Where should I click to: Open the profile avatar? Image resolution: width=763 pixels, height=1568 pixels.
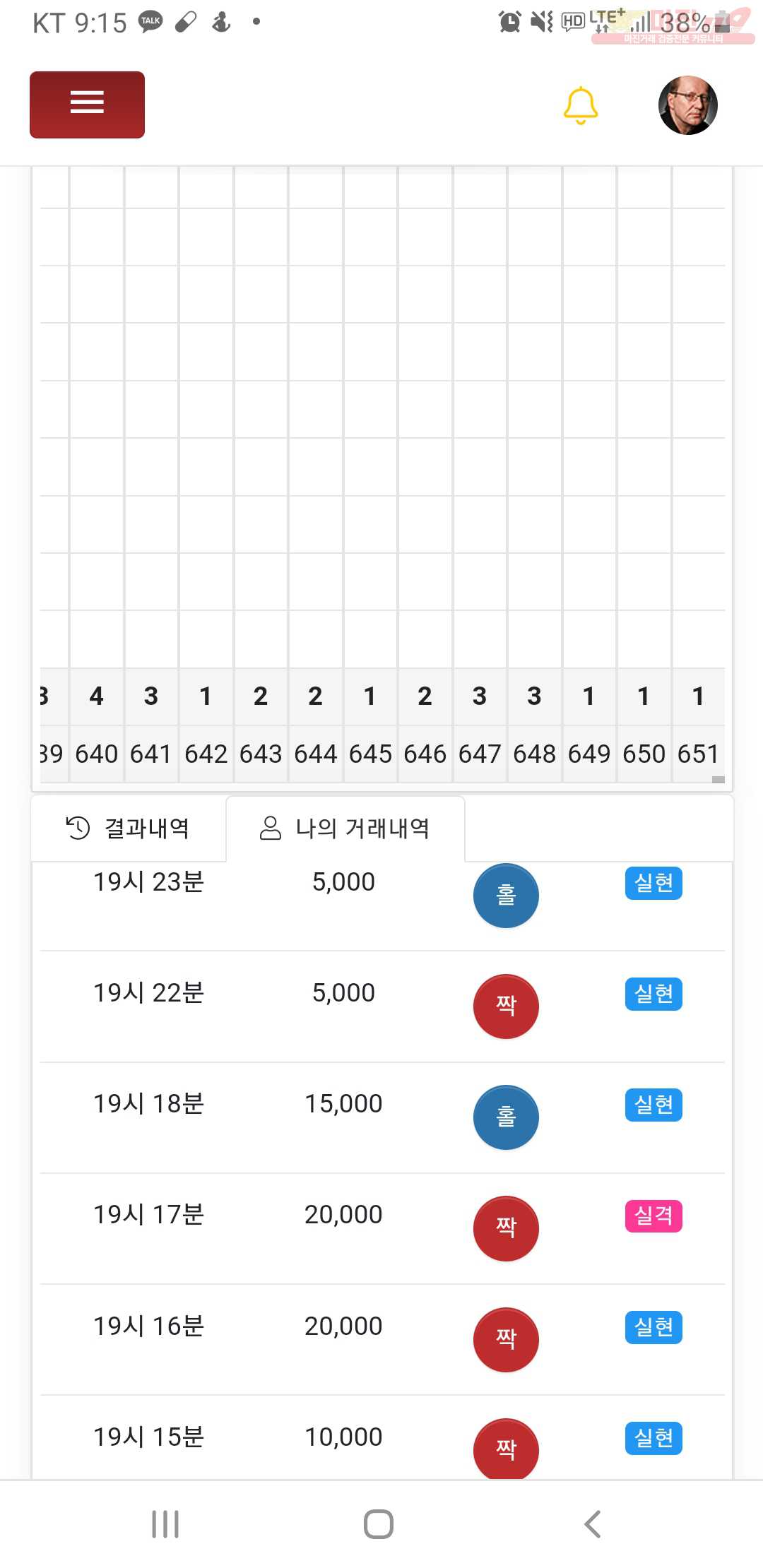coord(687,105)
